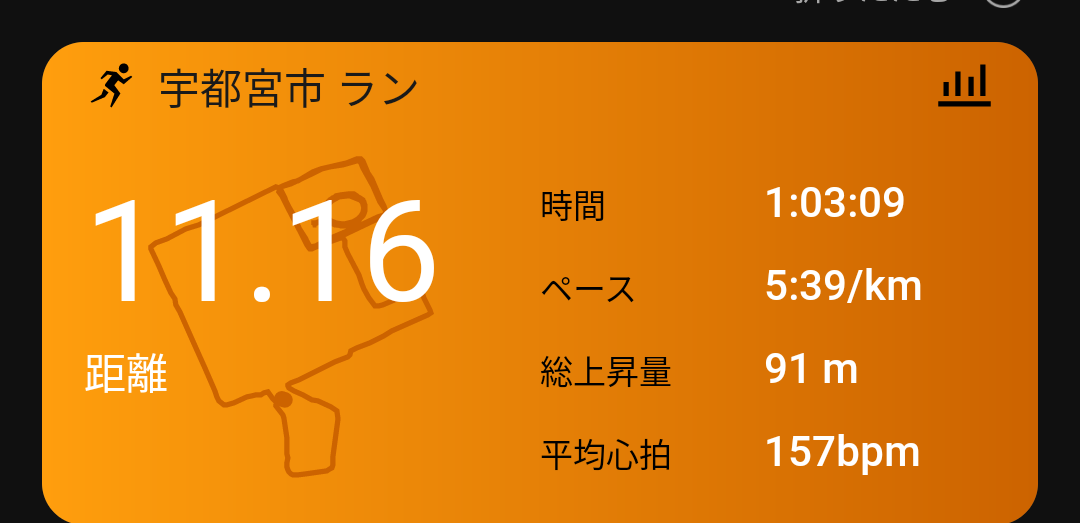Open the 宇都宮市 ラン activity card
This screenshot has width=1080, height=523.
pos(540,283)
